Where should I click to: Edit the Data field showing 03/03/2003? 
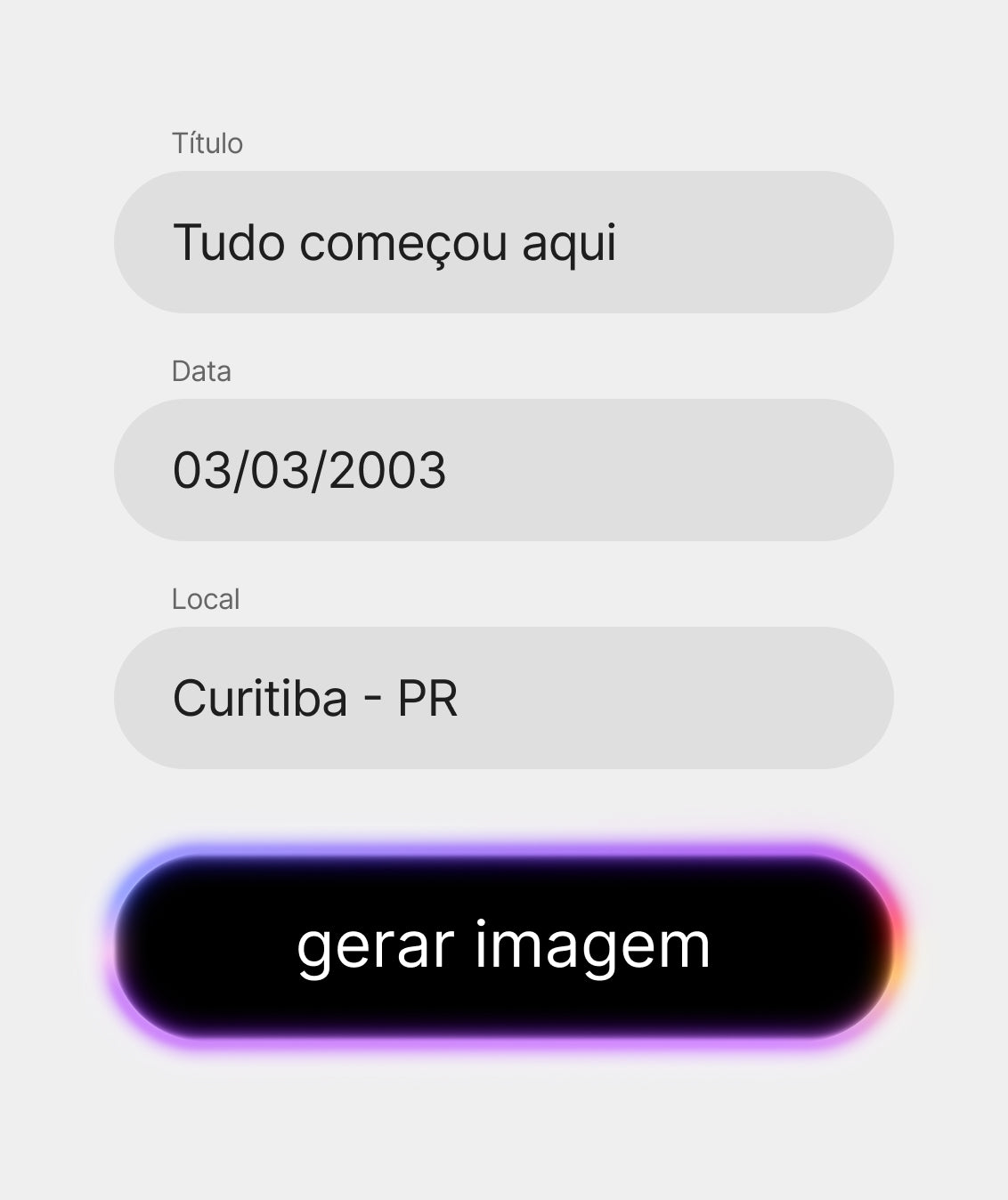point(503,470)
